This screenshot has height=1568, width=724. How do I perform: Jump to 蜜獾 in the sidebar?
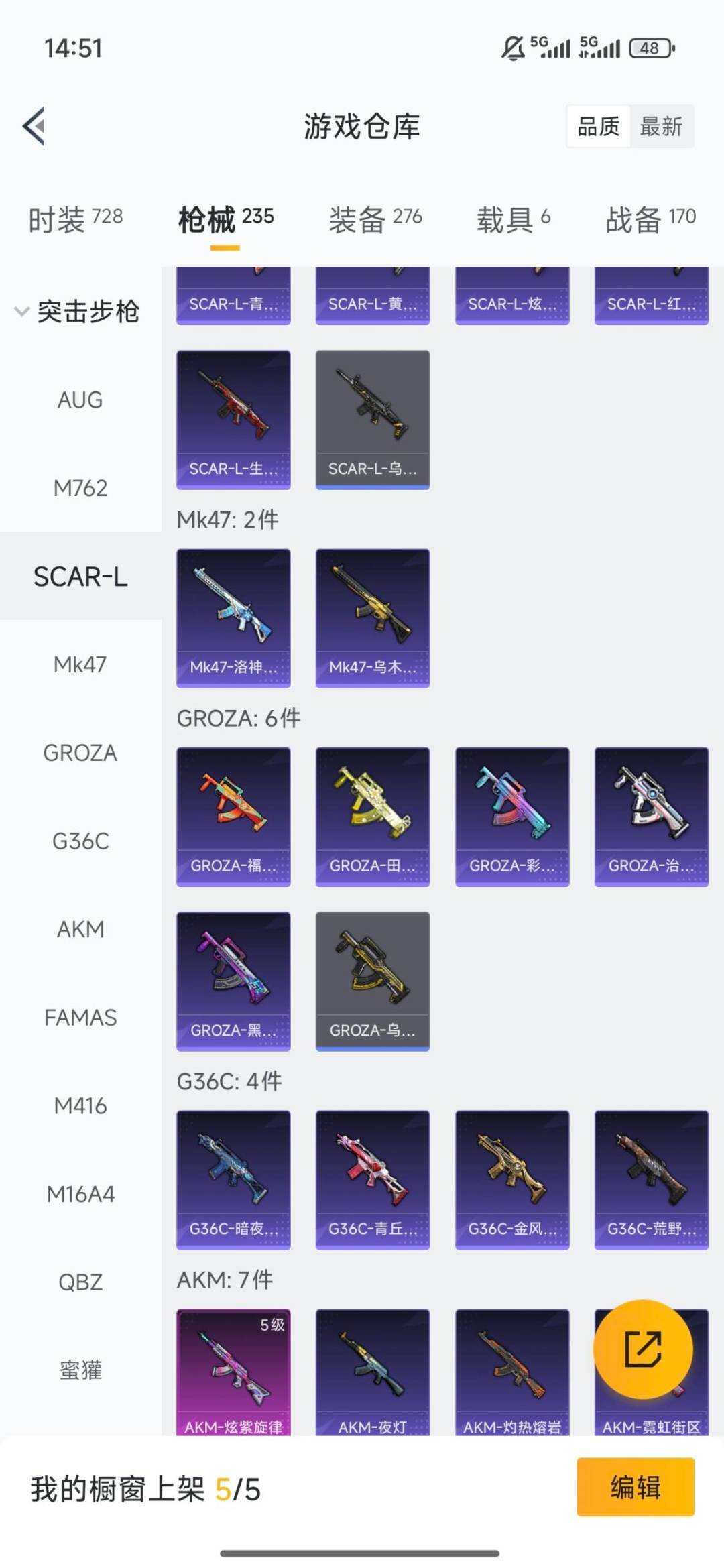80,1370
